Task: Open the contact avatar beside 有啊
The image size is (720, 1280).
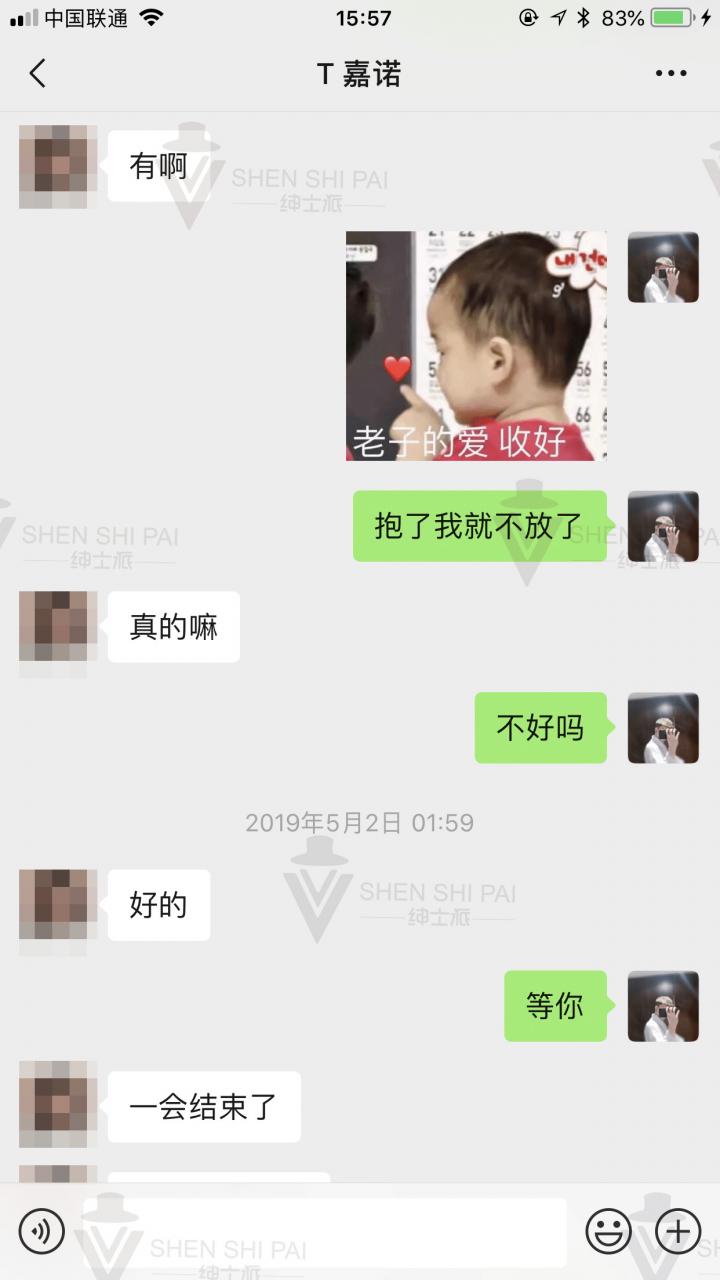Action: (x=58, y=166)
